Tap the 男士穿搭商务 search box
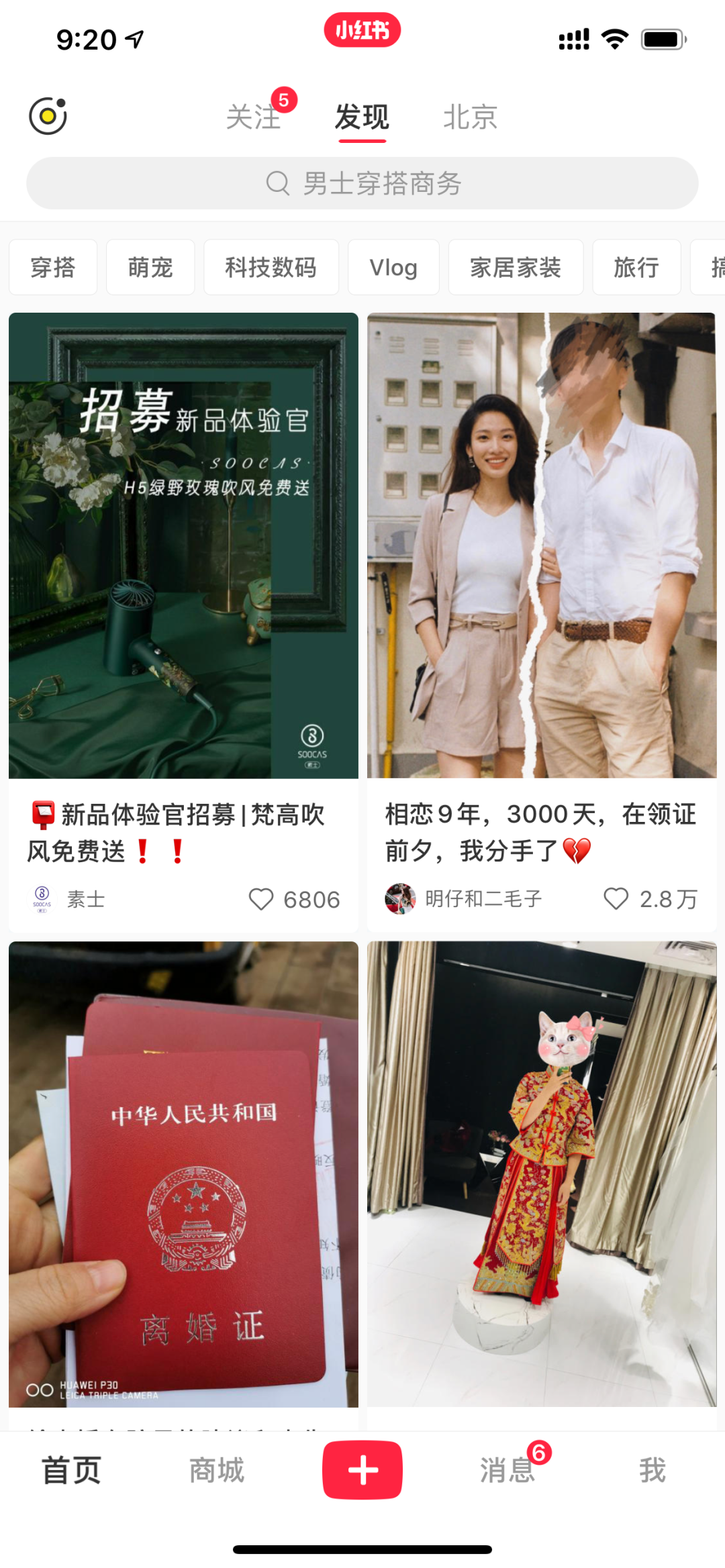Image resolution: width=725 pixels, height=1568 pixels. 362,183
